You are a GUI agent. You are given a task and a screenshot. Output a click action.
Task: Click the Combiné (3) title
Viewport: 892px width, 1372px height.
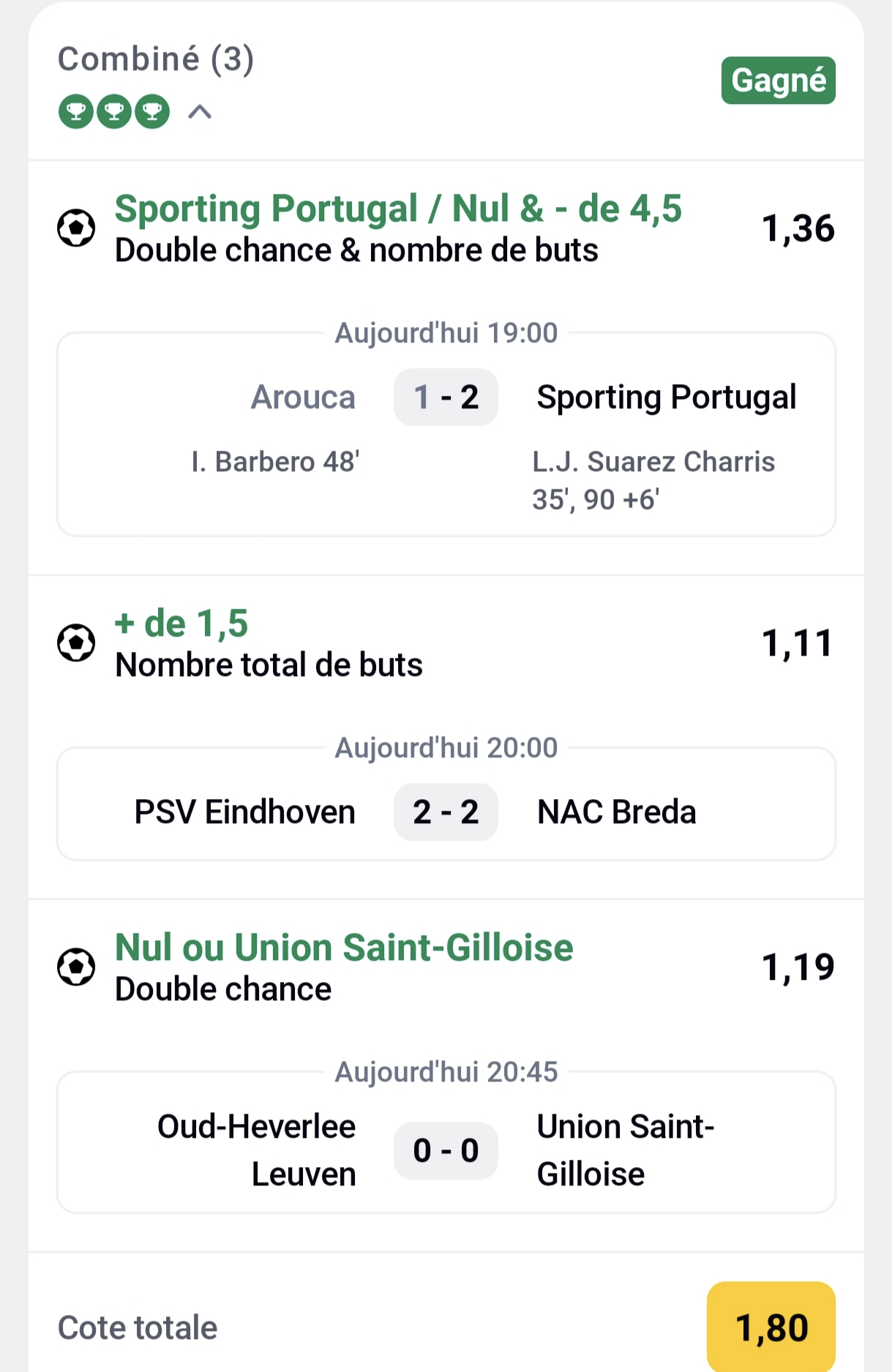155,59
